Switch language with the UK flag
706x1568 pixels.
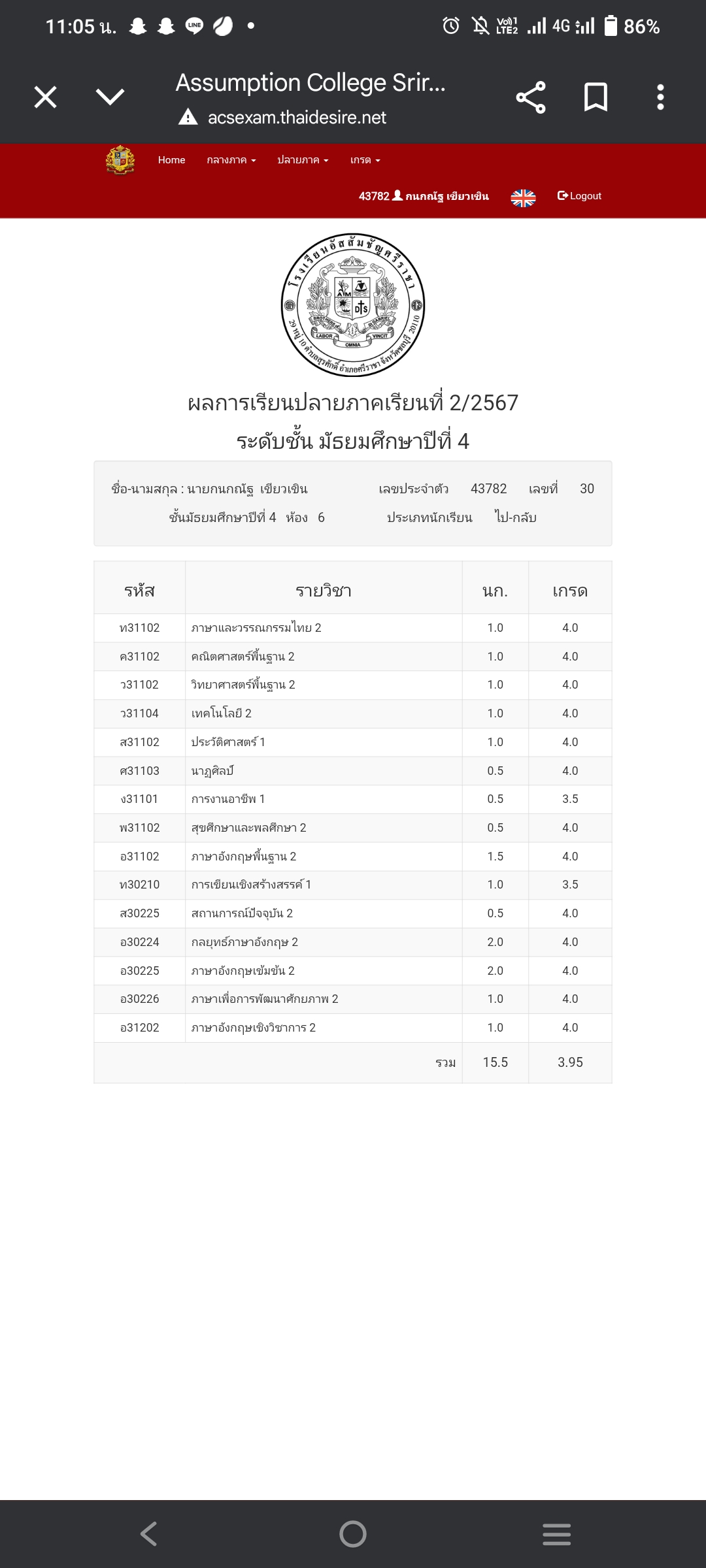tap(523, 197)
